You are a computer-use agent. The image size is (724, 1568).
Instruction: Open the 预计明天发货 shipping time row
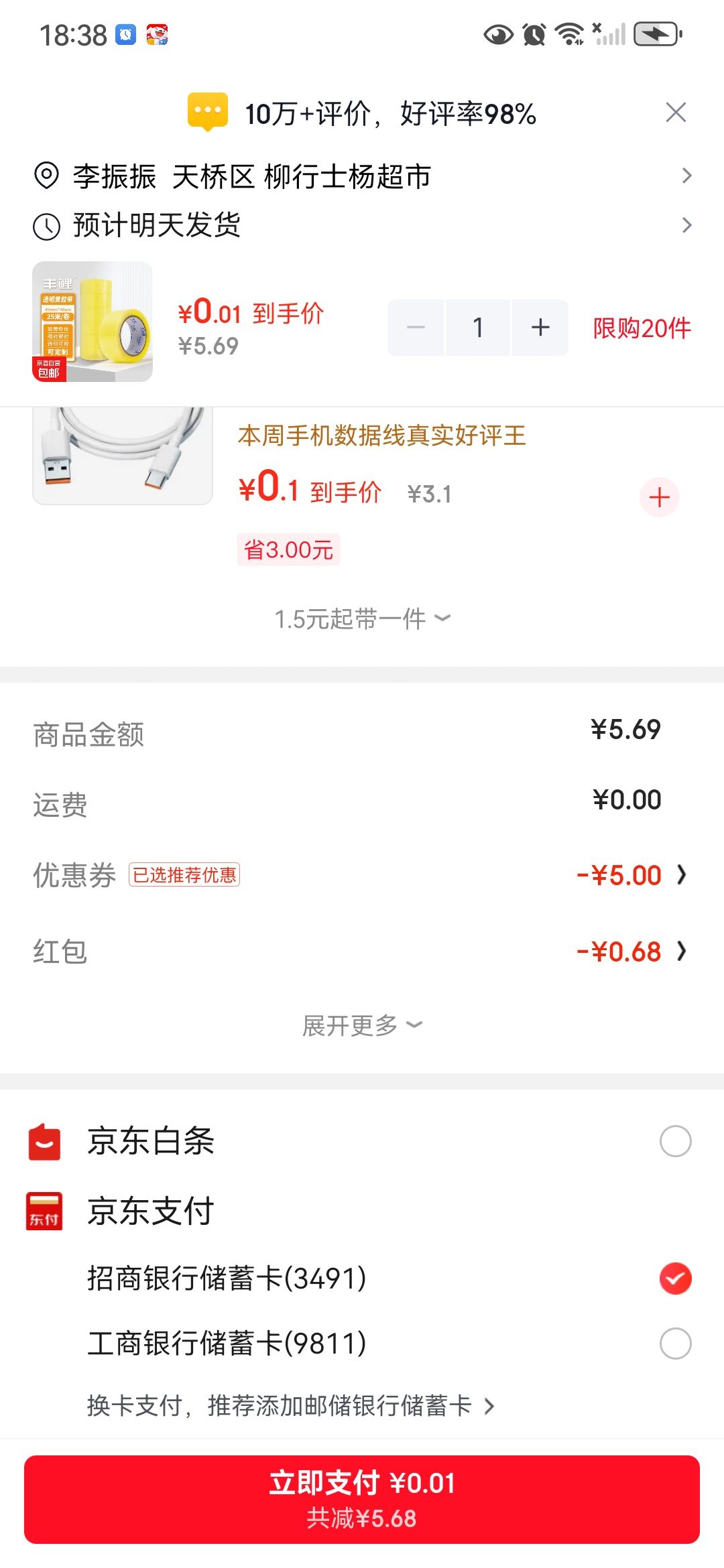tap(362, 226)
